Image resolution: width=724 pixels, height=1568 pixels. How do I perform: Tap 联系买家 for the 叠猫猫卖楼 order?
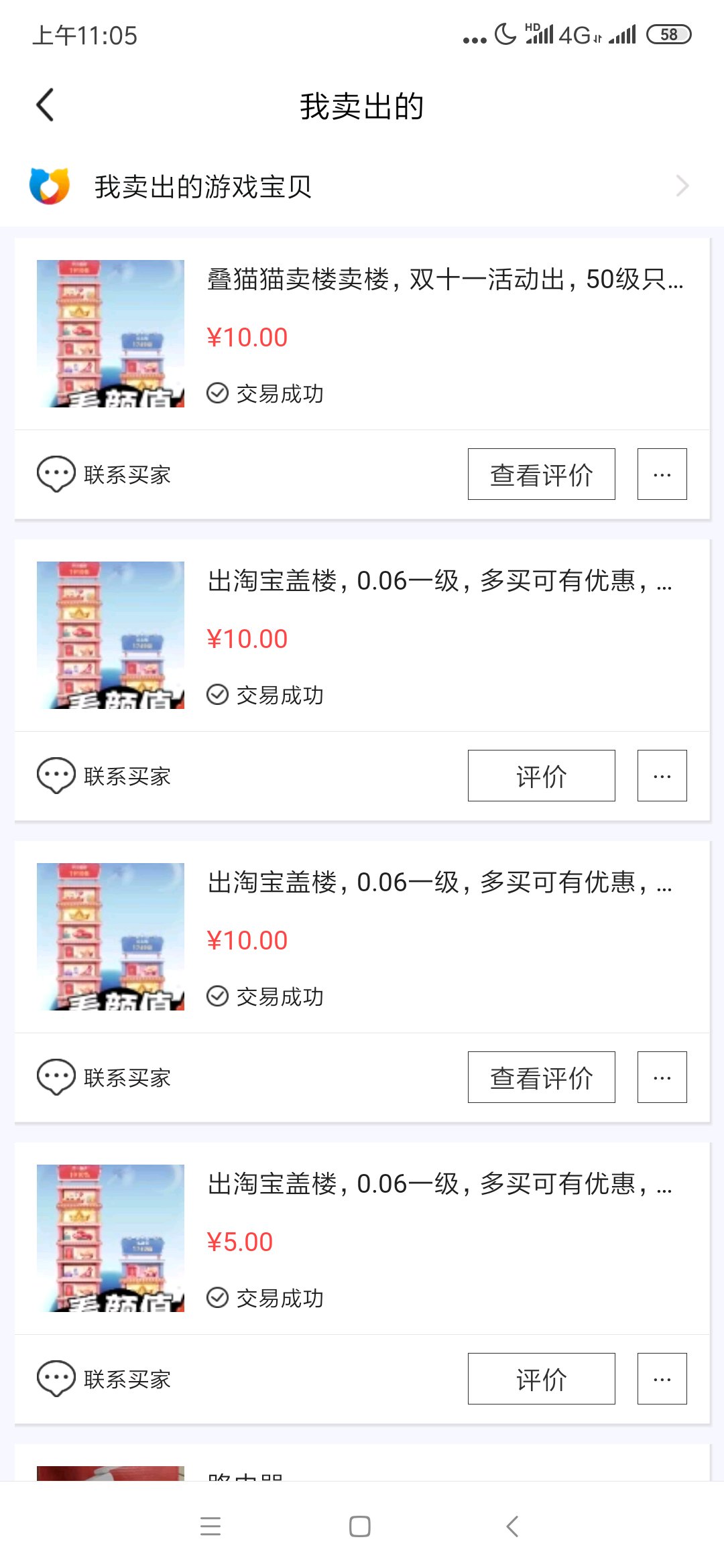coord(105,474)
